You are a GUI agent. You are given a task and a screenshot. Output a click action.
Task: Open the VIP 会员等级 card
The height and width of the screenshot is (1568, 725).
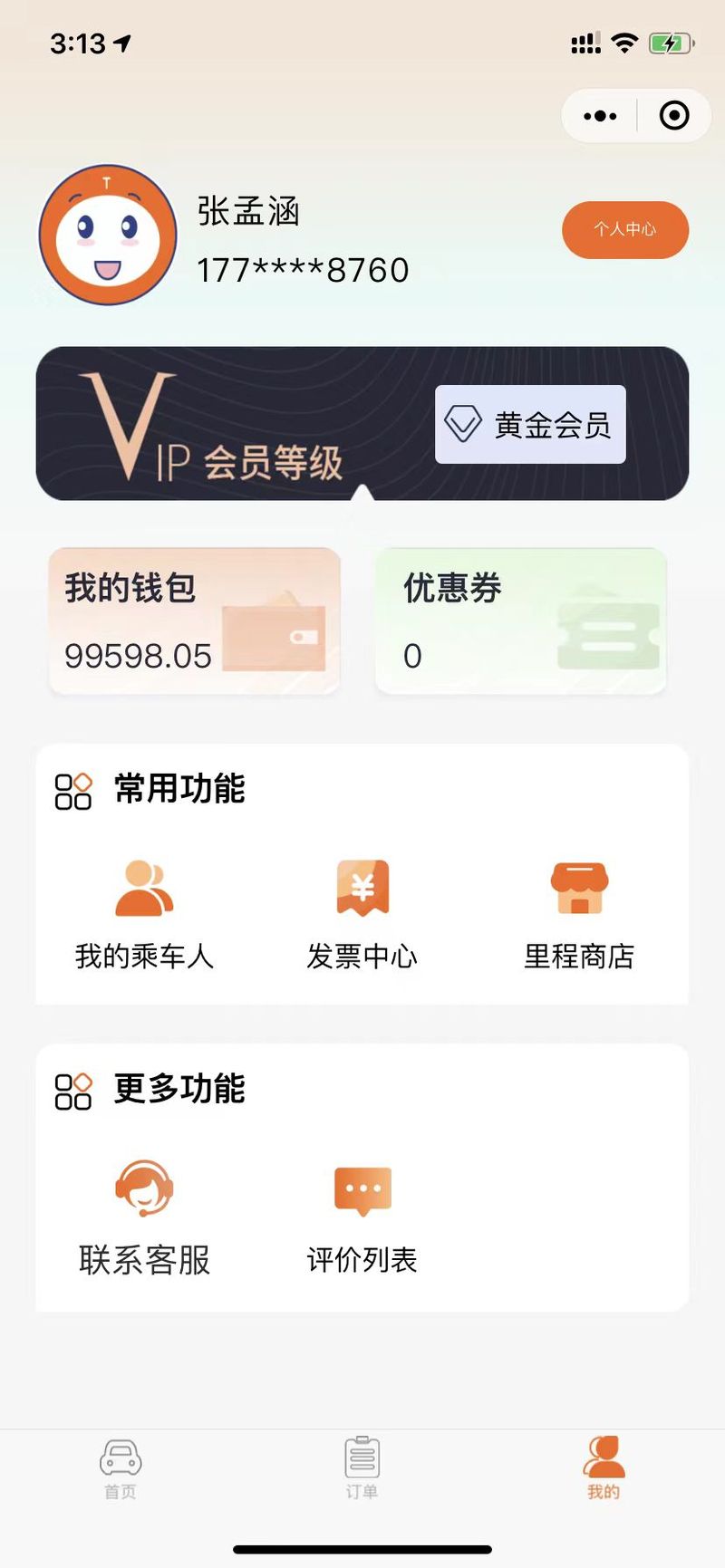(x=362, y=423)
